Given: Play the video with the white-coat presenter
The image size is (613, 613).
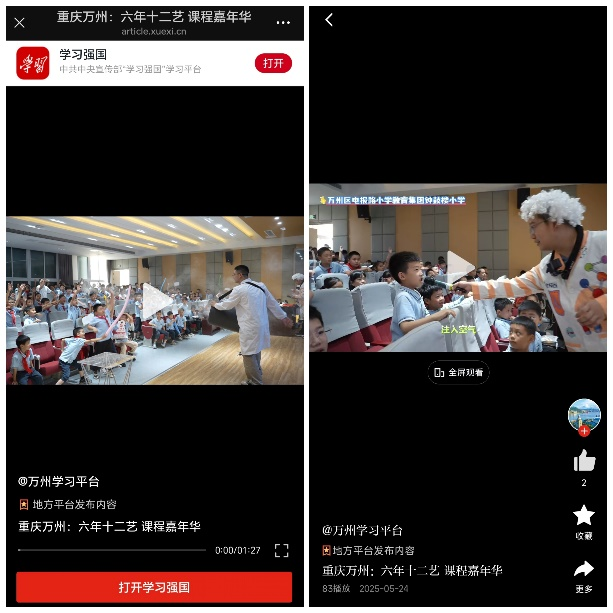Looking at the screenshot, I should 155,300.
